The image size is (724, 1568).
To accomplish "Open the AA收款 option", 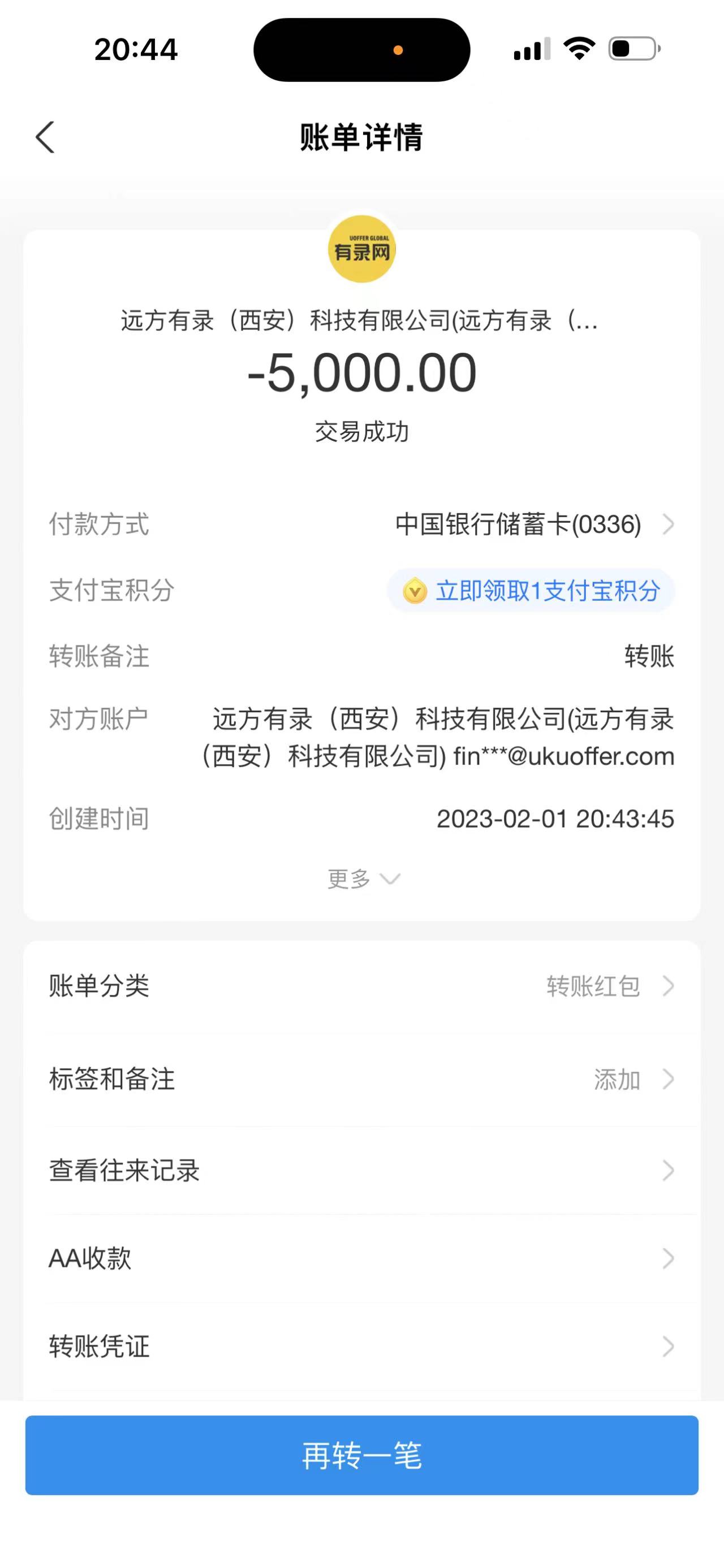I will (x=361, y=1258).
